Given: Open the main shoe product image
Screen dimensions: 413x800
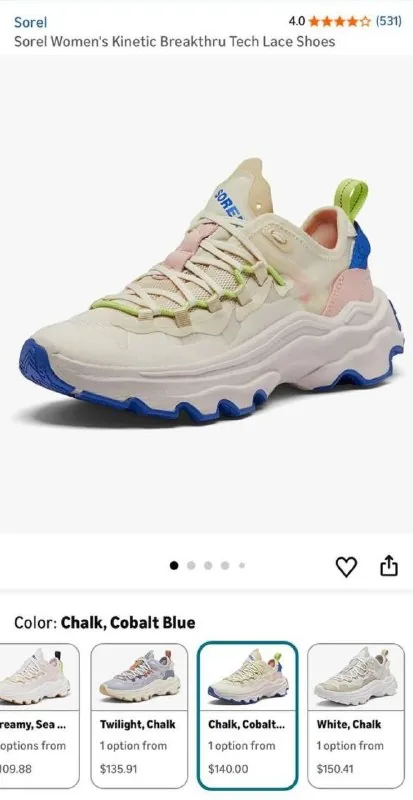Looking at the screenshot, I should tap(206, 294).
